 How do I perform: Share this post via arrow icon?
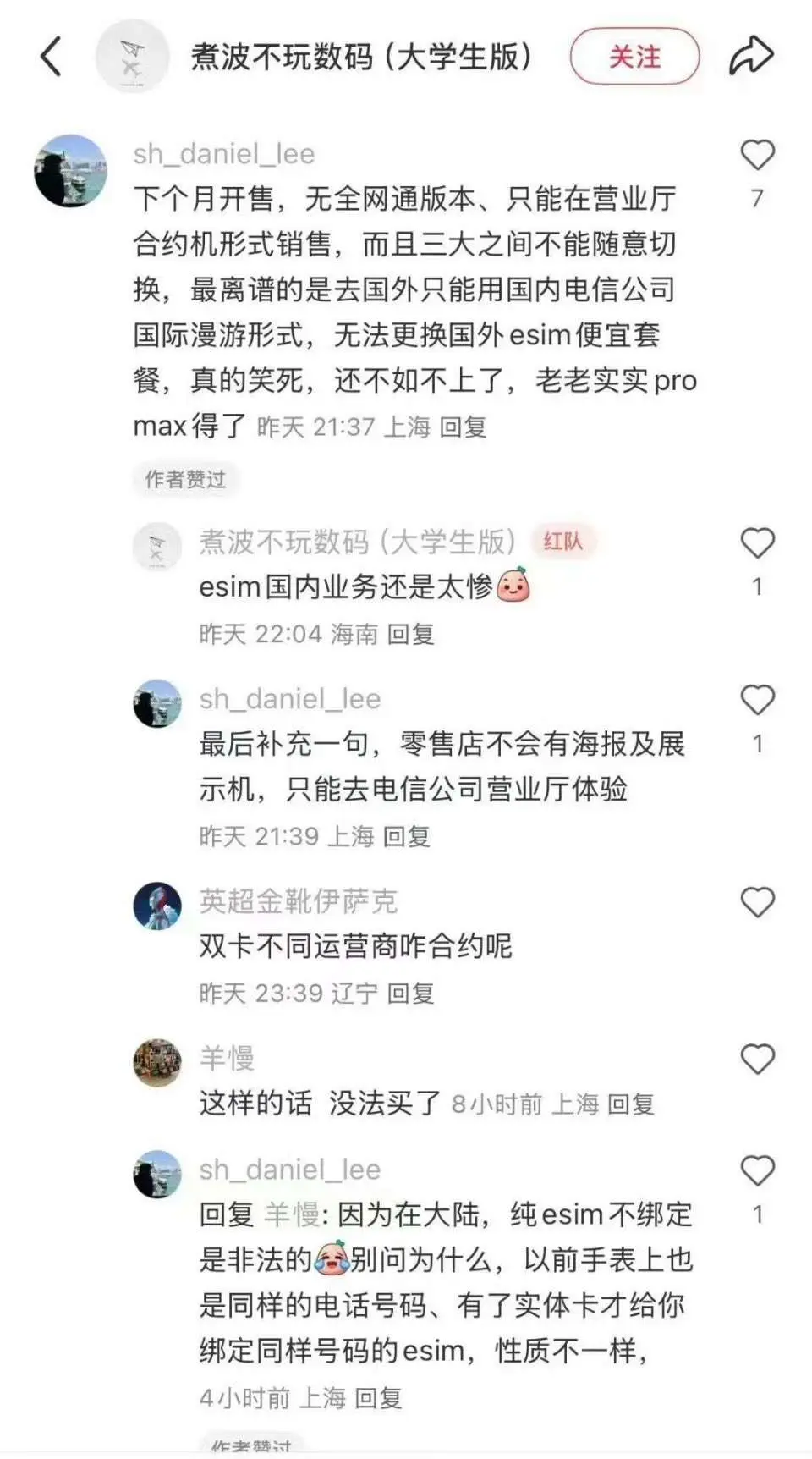click(x=751, y=57)
